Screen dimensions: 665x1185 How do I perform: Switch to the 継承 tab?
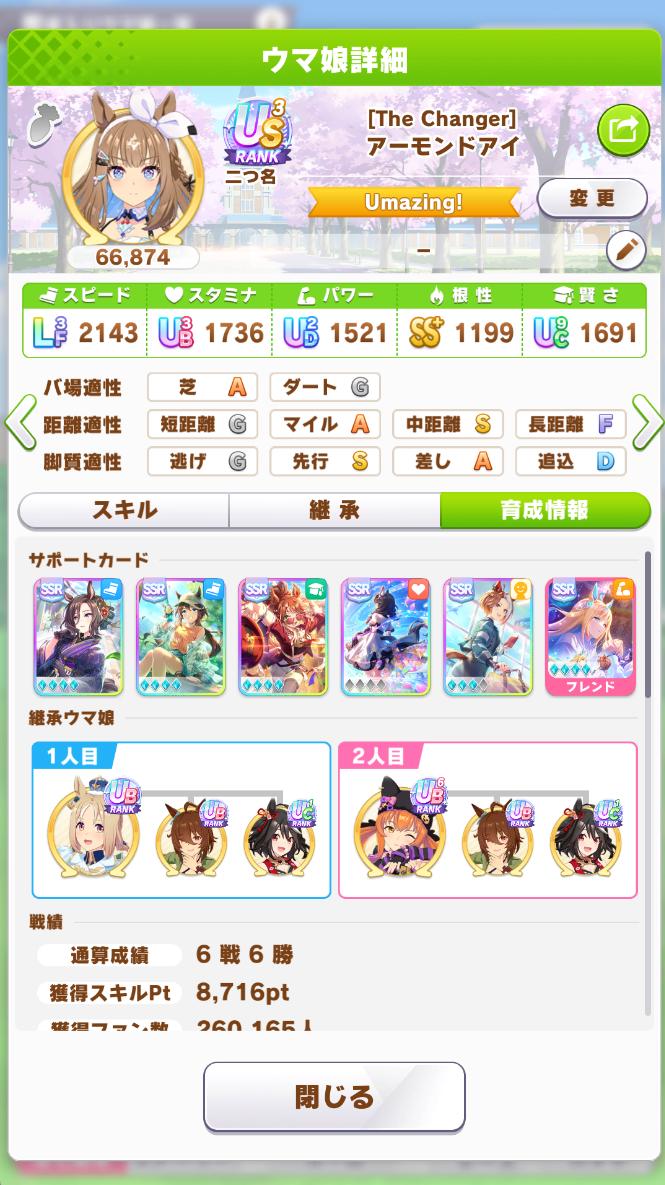click(334, 510)
